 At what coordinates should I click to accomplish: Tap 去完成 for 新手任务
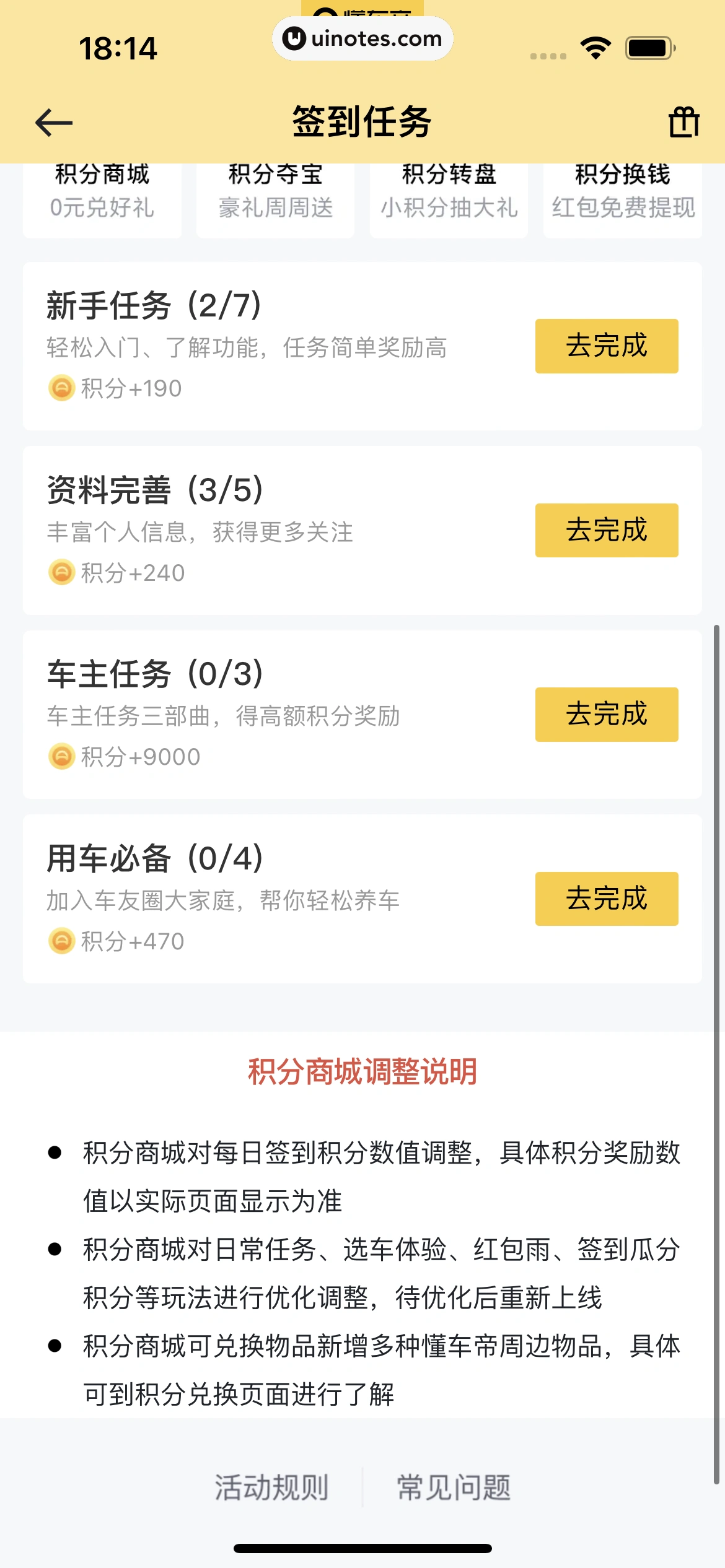click(606, 346)
